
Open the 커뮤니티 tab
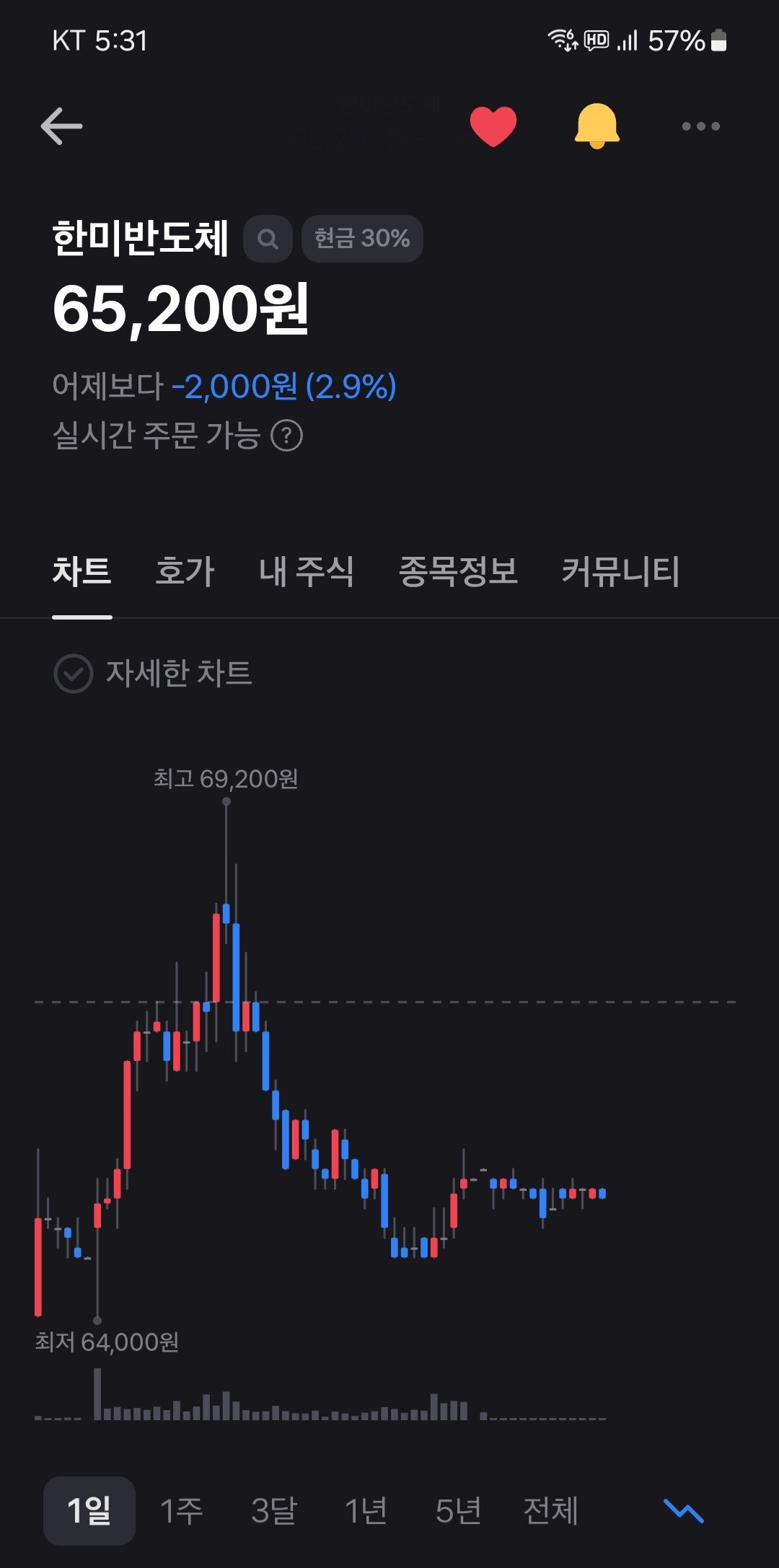coord(620,571)
